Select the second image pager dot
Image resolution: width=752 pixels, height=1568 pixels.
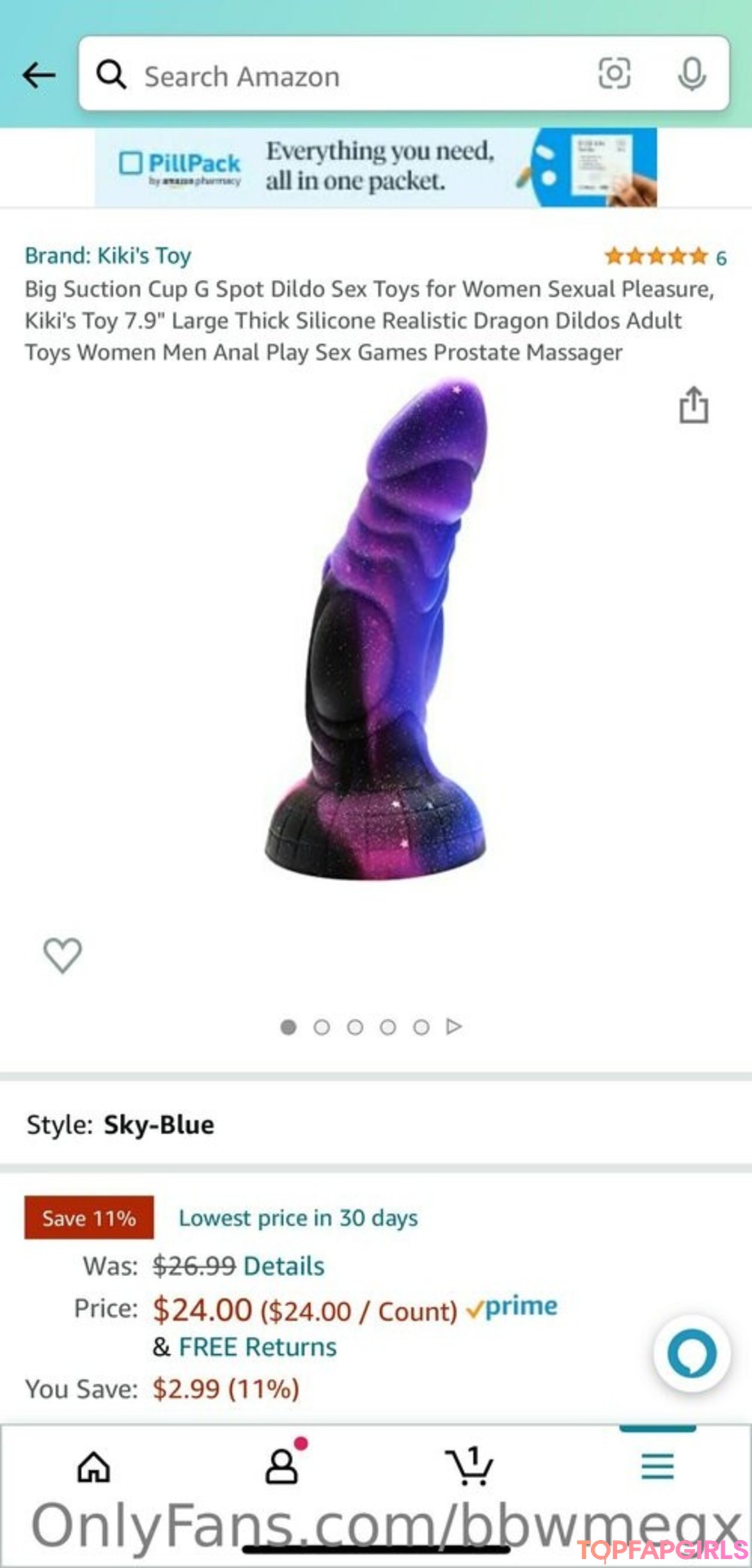[322, 1027]
